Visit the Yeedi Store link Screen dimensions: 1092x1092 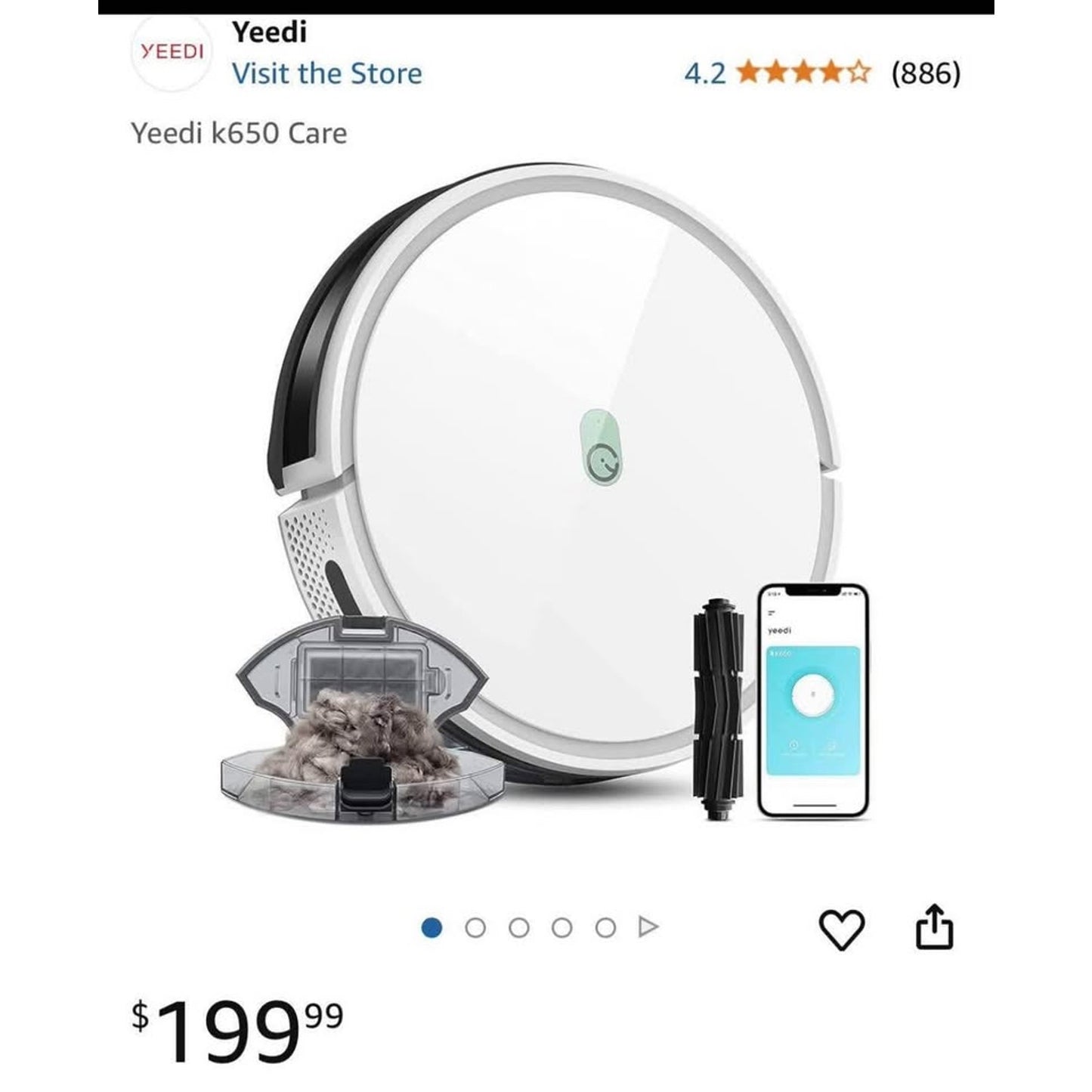(x=326, y=73)
